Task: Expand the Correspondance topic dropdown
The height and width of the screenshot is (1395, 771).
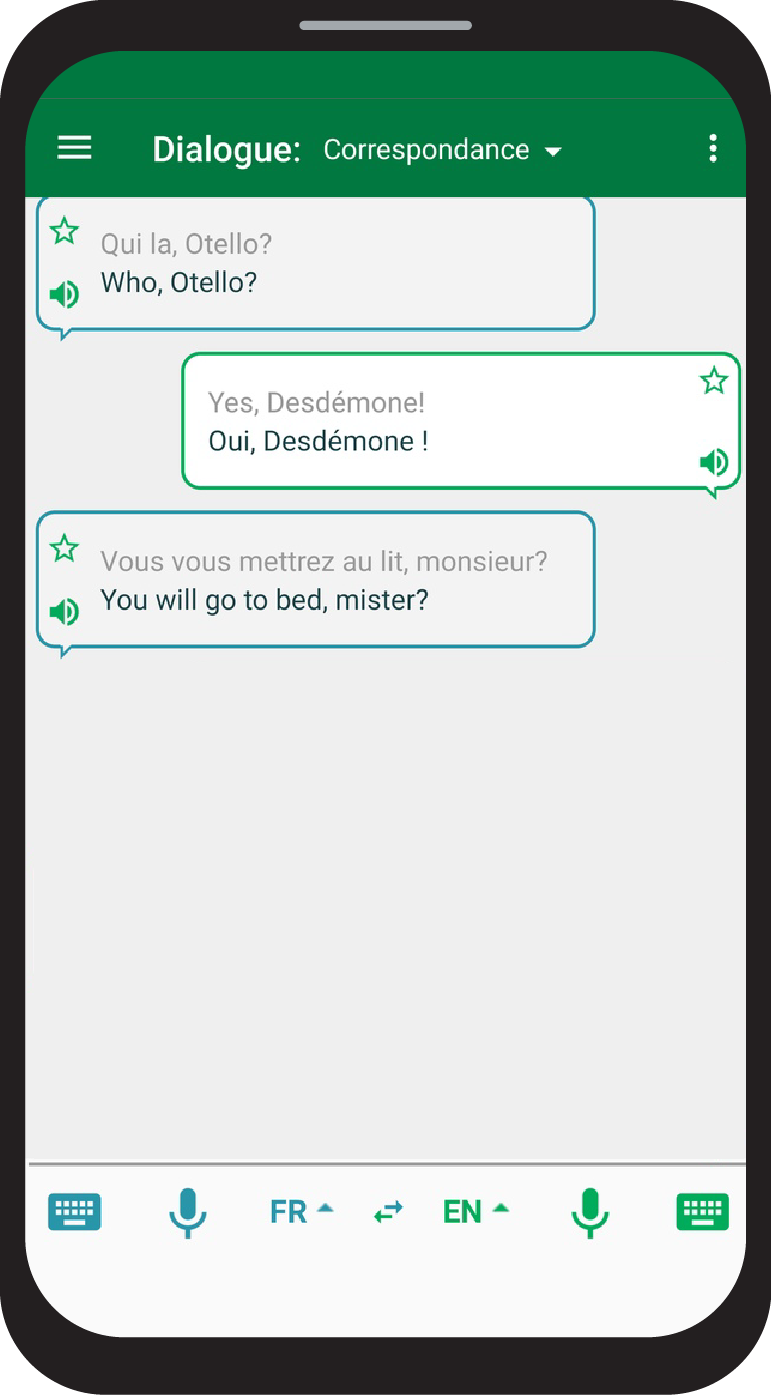Action: 443,150
